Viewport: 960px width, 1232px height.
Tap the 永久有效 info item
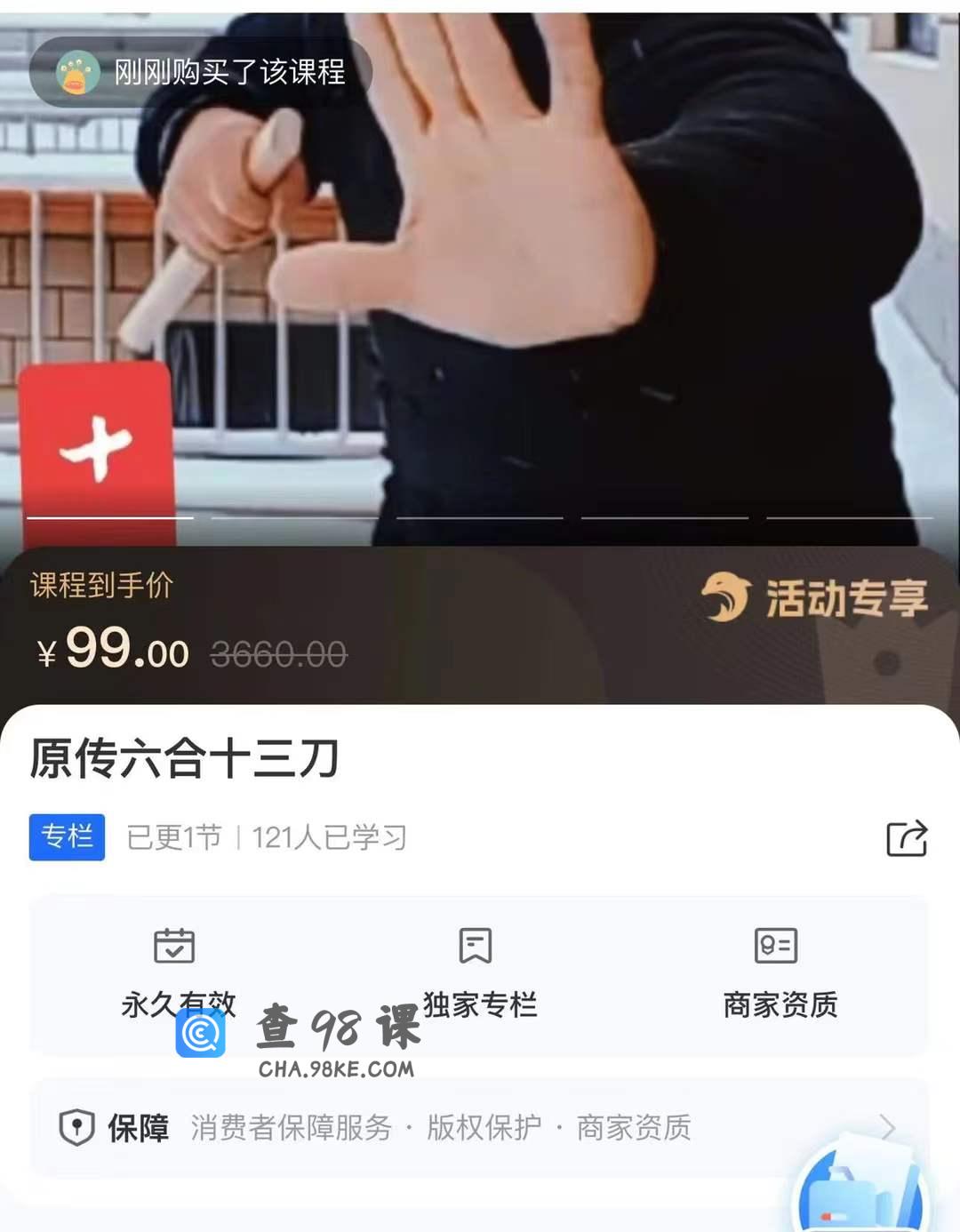[x=176, y=972]
